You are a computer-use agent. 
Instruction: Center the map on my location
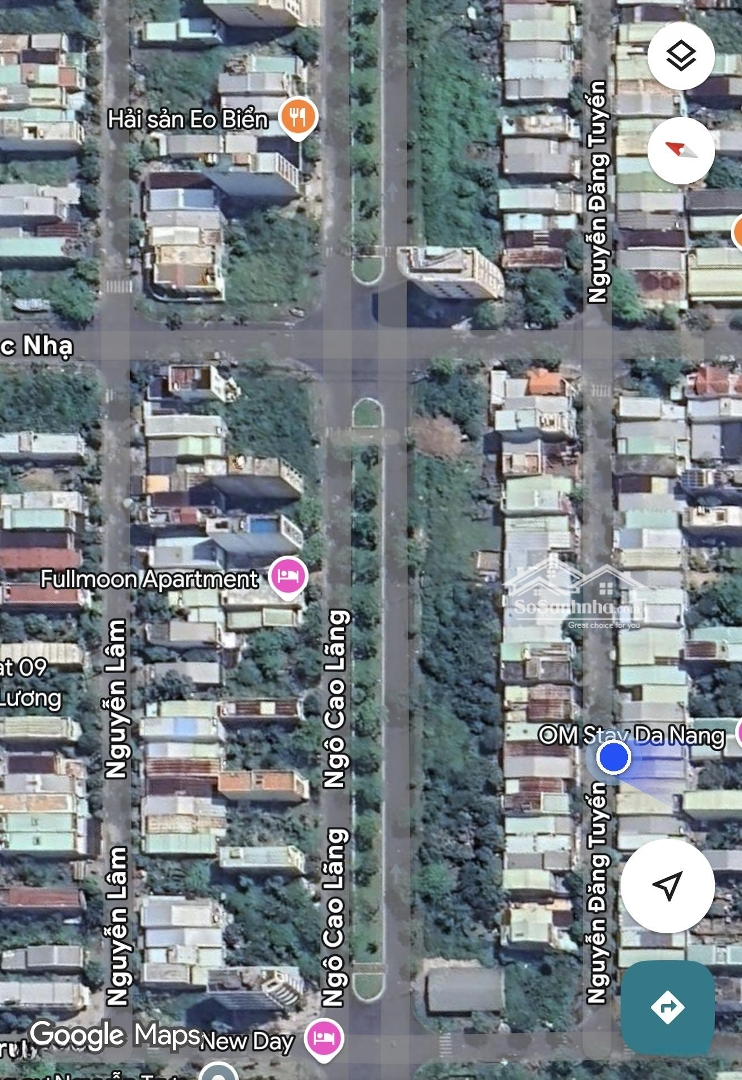pos(667,885)
